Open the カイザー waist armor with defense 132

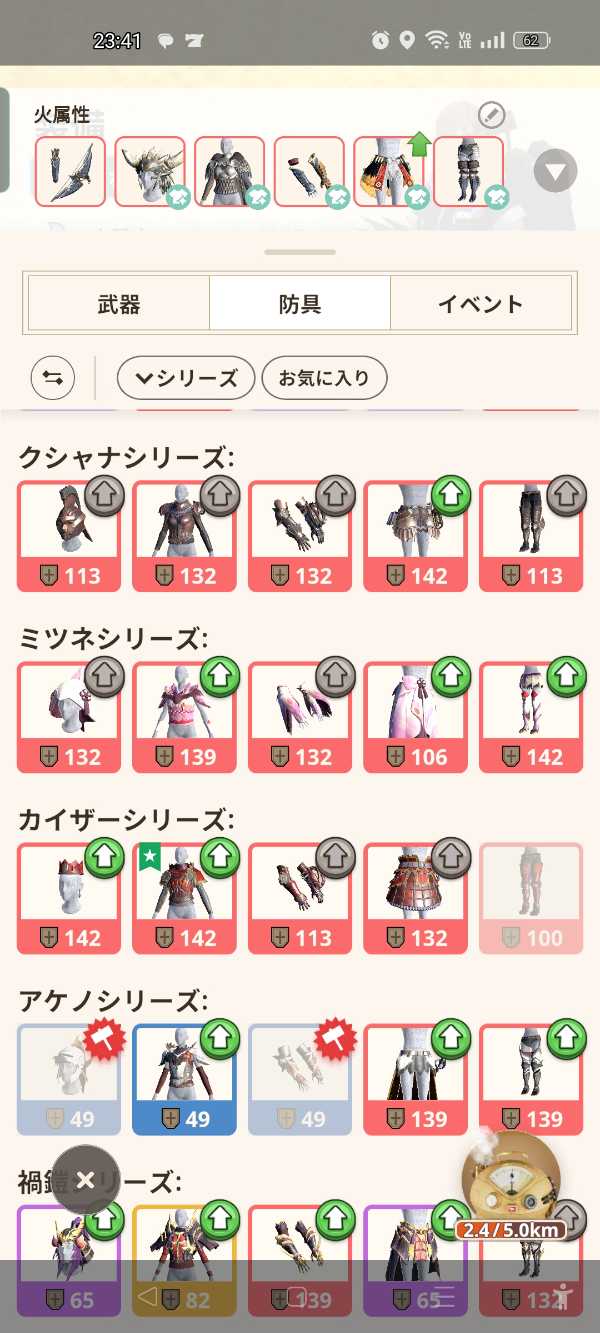415,898
